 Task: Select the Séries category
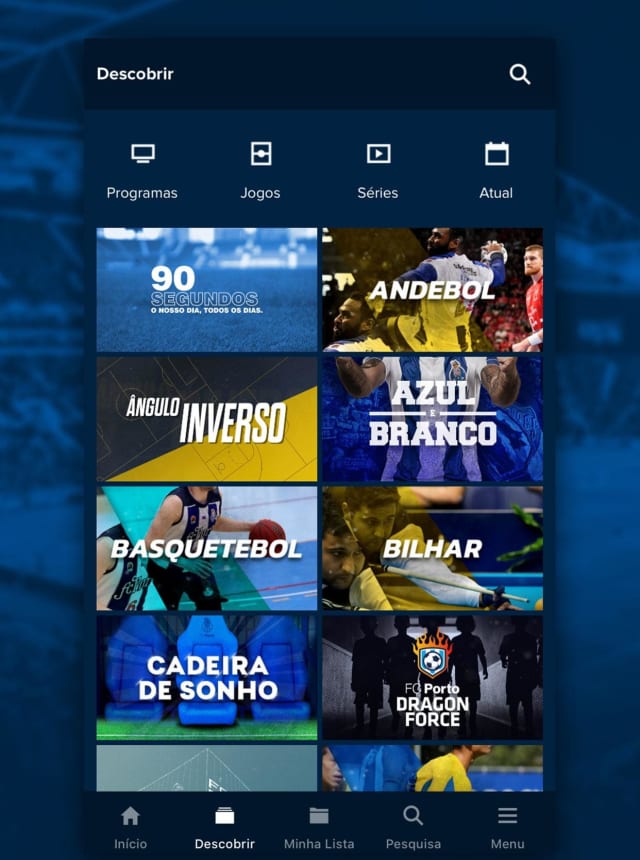[378, 170]
